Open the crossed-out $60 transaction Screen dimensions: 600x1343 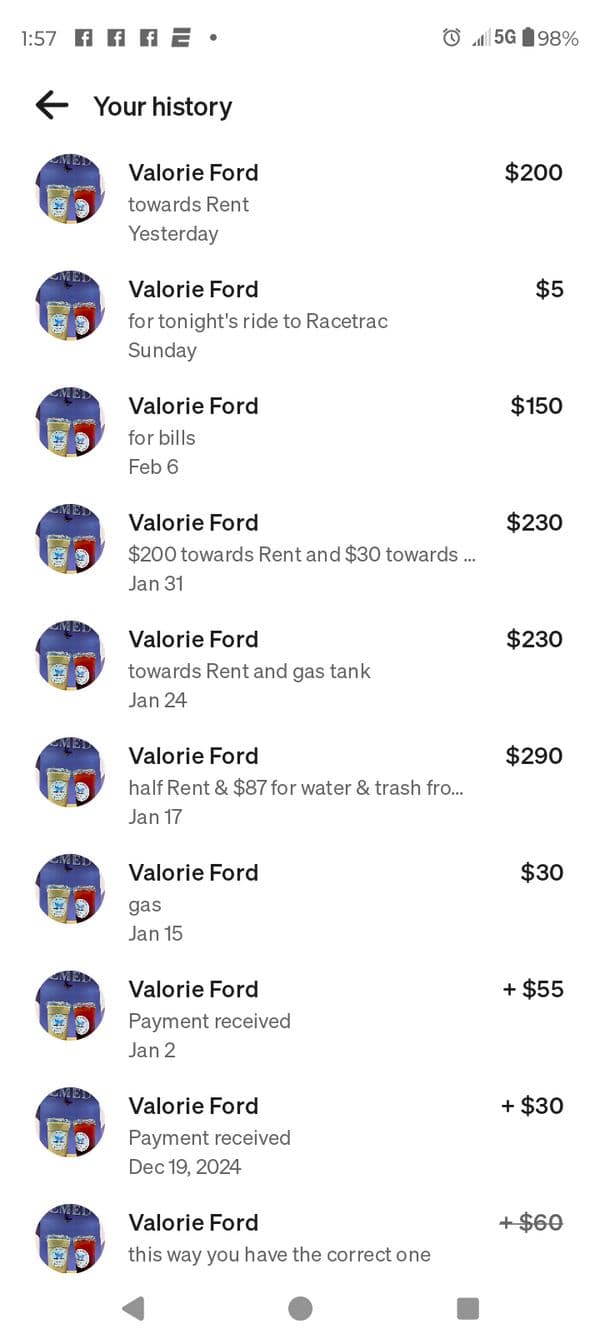[300, 1238]
